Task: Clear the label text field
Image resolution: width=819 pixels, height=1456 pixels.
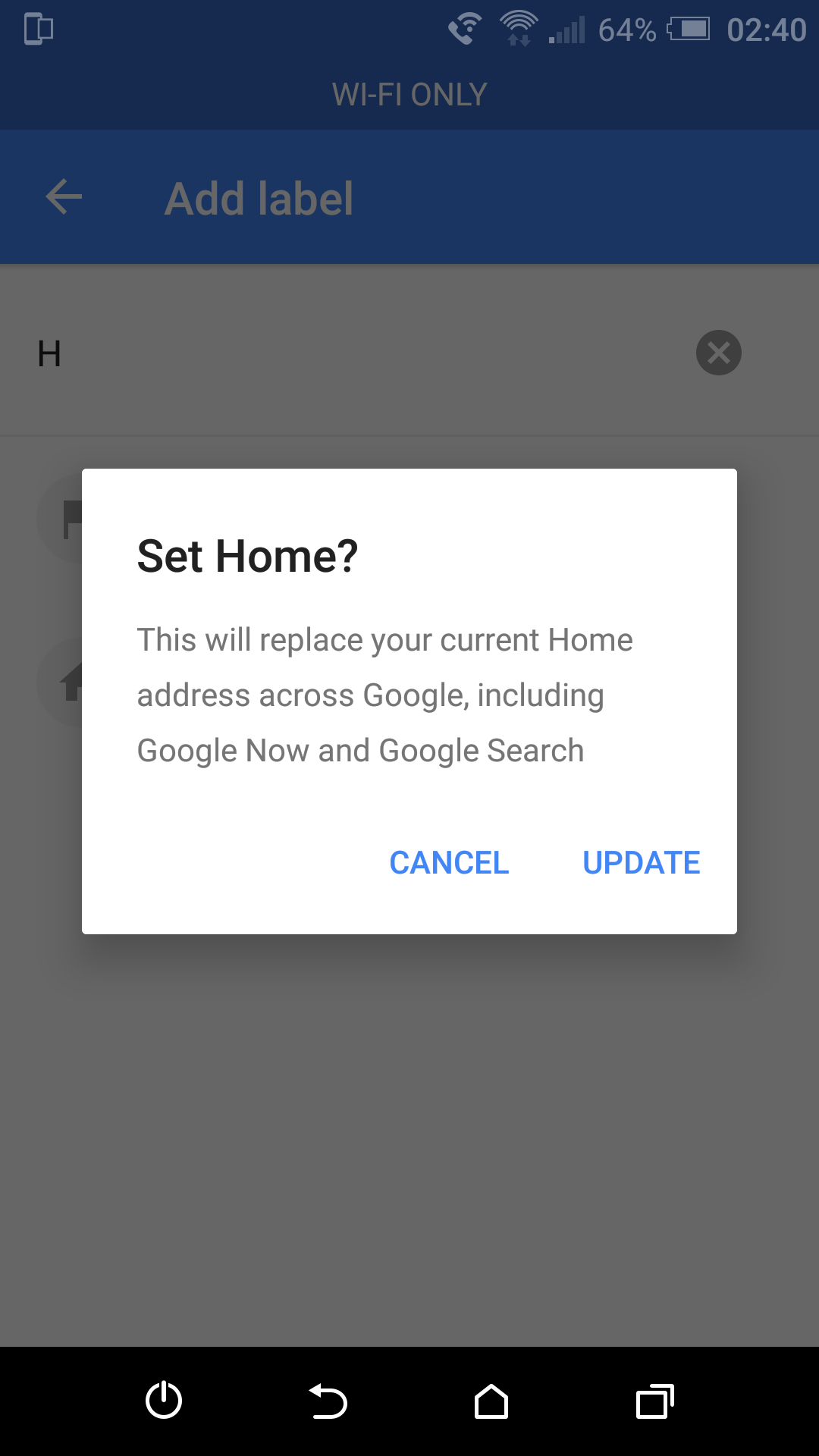Action: pos(718,353)
